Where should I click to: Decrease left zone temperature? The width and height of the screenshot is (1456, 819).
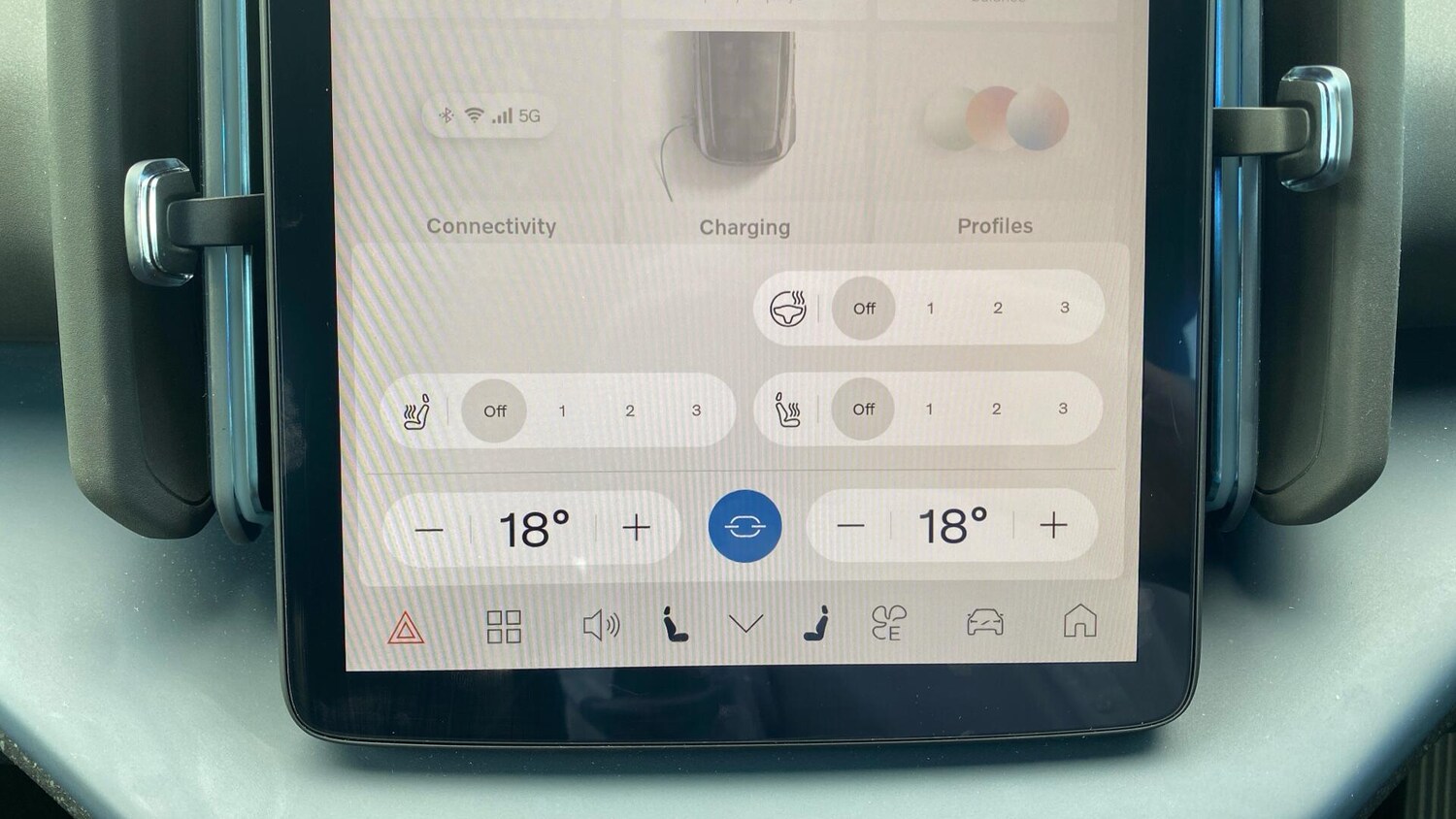429,530
